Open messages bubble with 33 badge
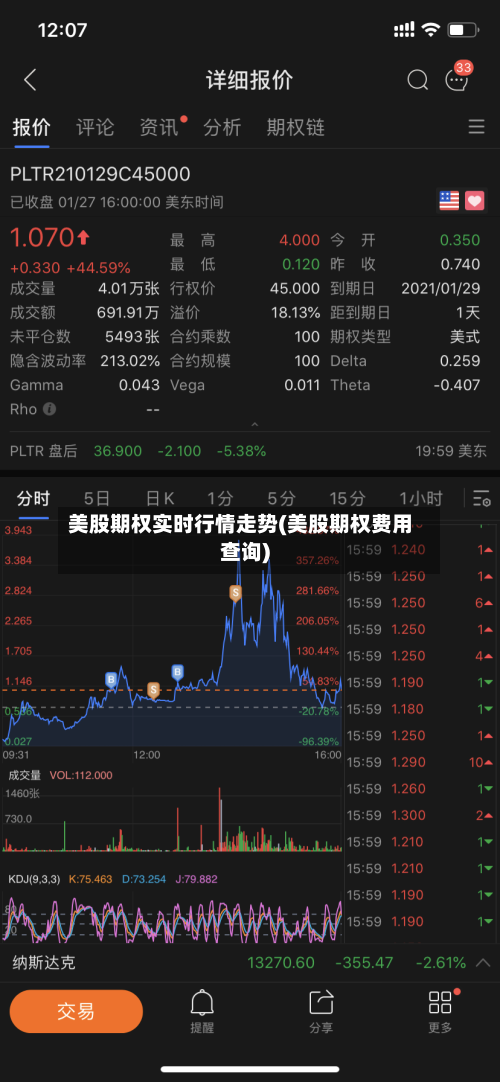This screenshot has width=500, height=1082. point(457,78)
